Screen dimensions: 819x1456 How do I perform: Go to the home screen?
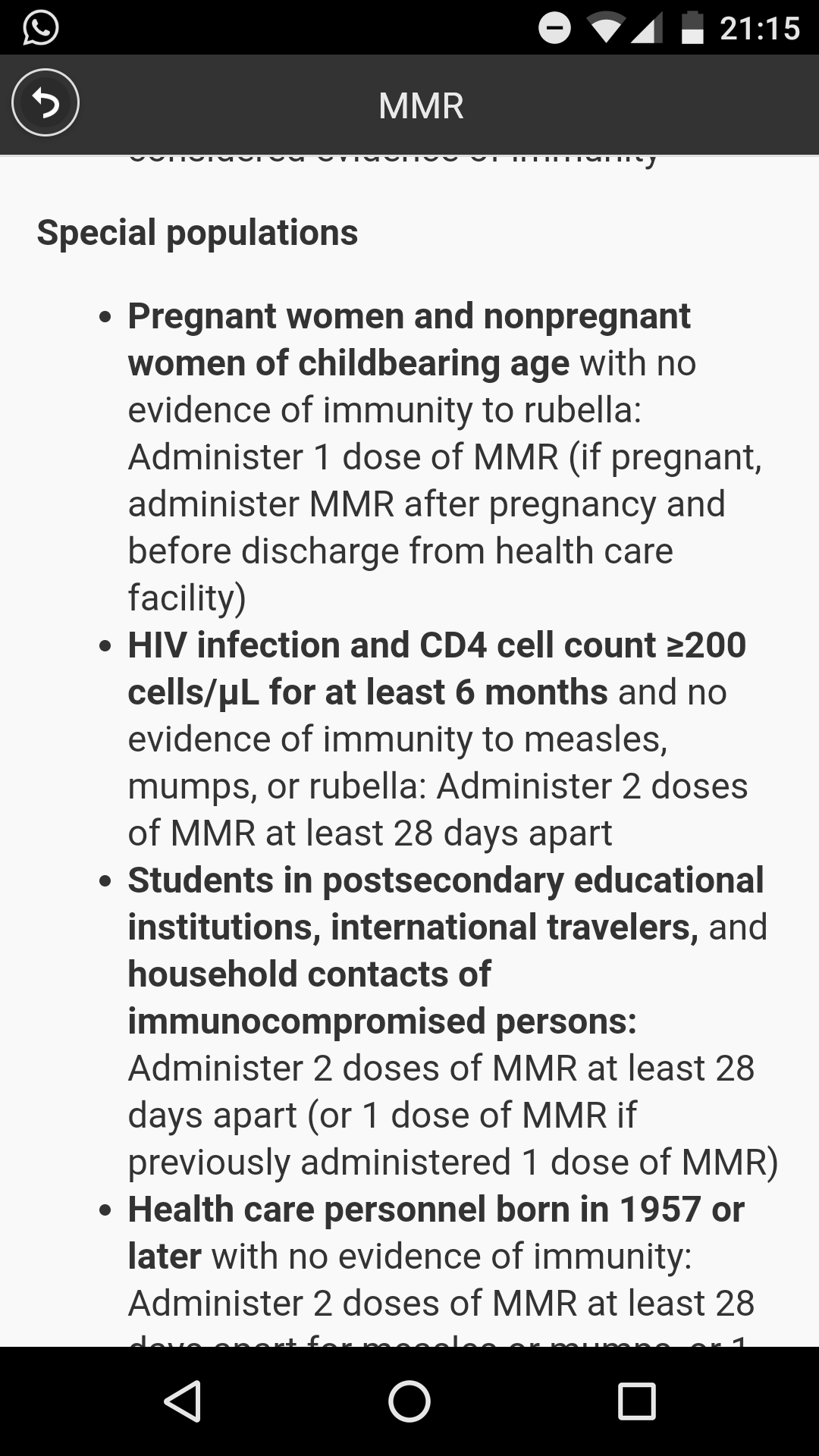pos(409,1401)
